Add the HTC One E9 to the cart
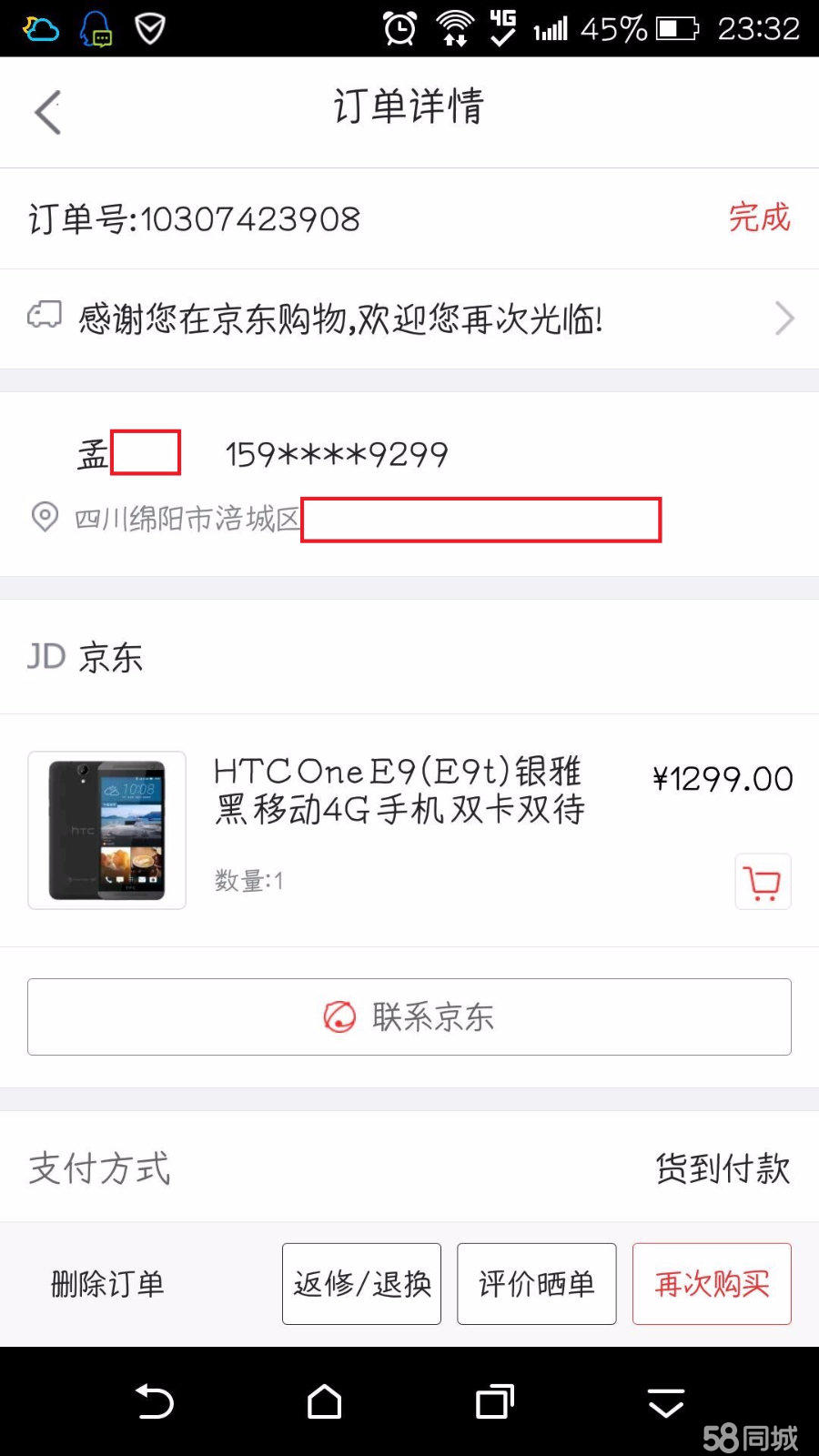Screen dimensions: 819x1456 pos(763,882)
